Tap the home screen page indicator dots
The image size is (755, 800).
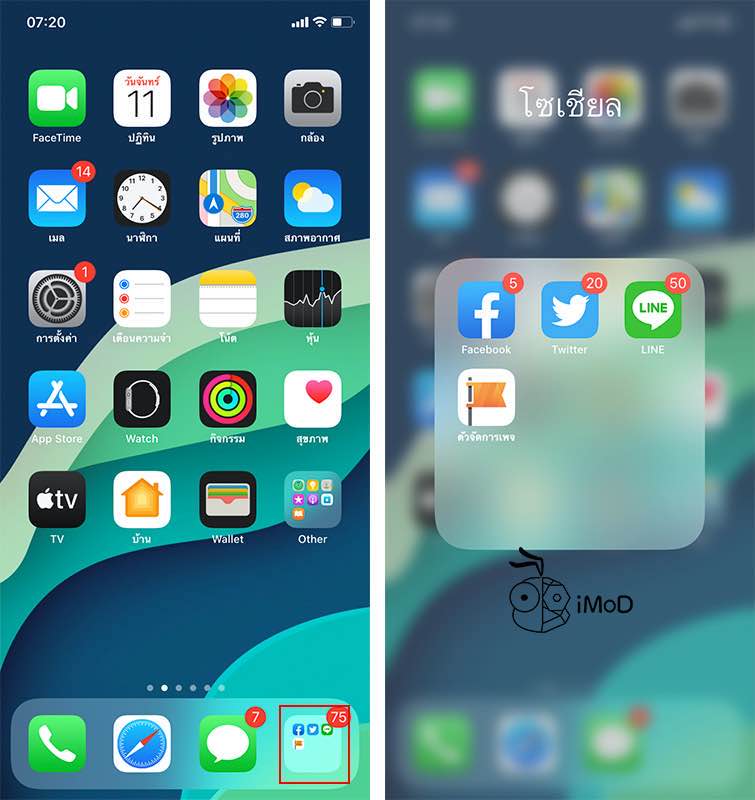click(185, 688)
